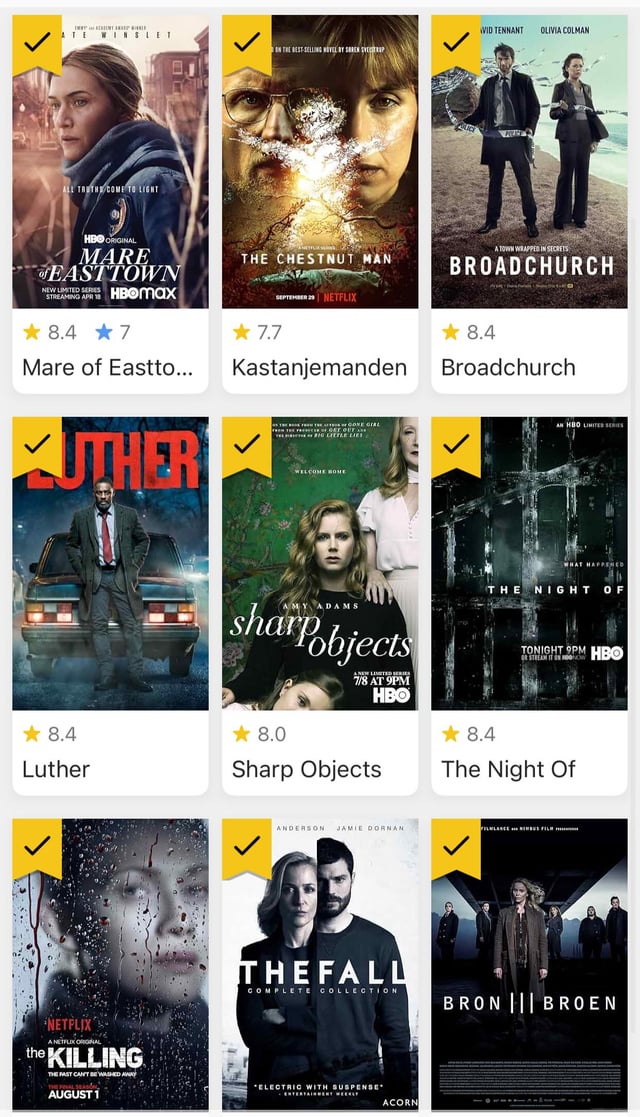The width and height of the screenshot is (640, 1117).
Task: Remove Mare of Easttown from watchlist ribbon
Action: 37,41
